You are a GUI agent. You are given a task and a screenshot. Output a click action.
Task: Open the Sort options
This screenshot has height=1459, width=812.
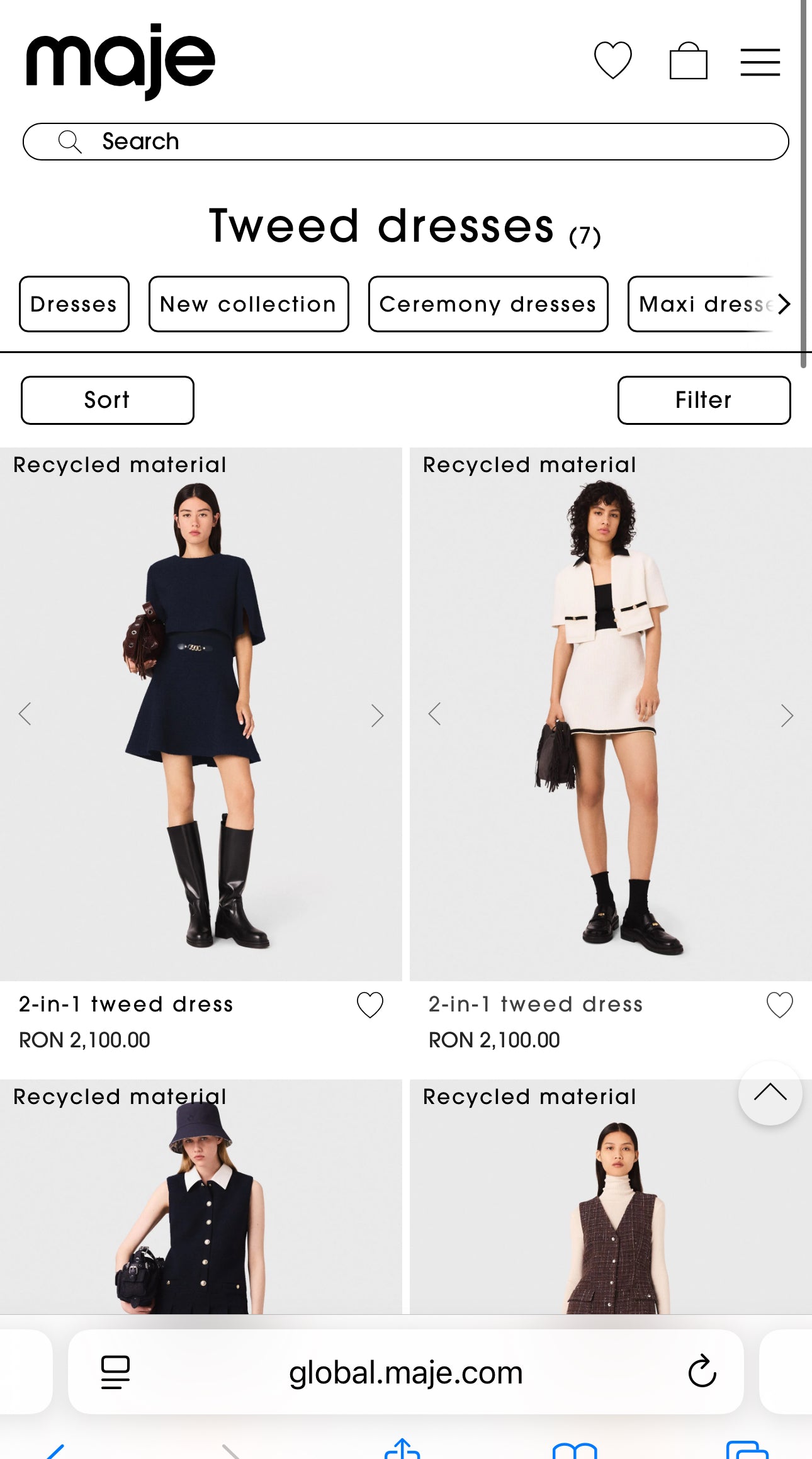[107, 400]
